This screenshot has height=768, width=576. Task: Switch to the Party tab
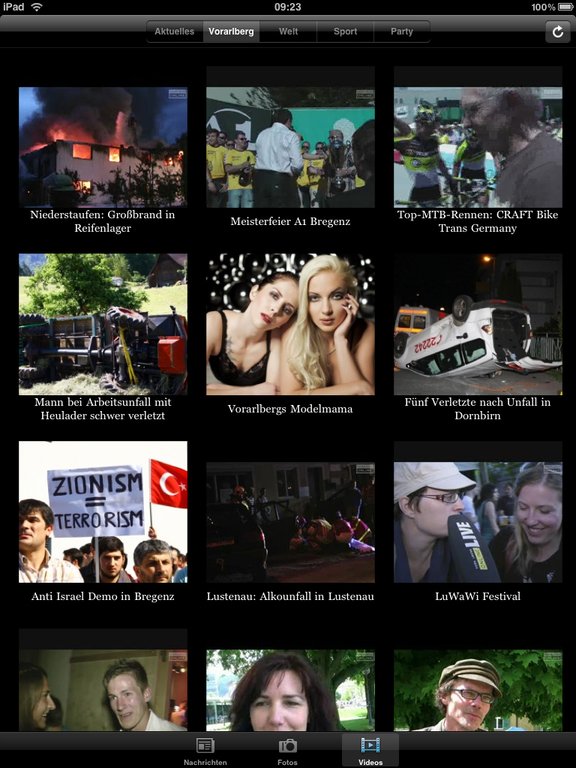[x=402, y=31]
